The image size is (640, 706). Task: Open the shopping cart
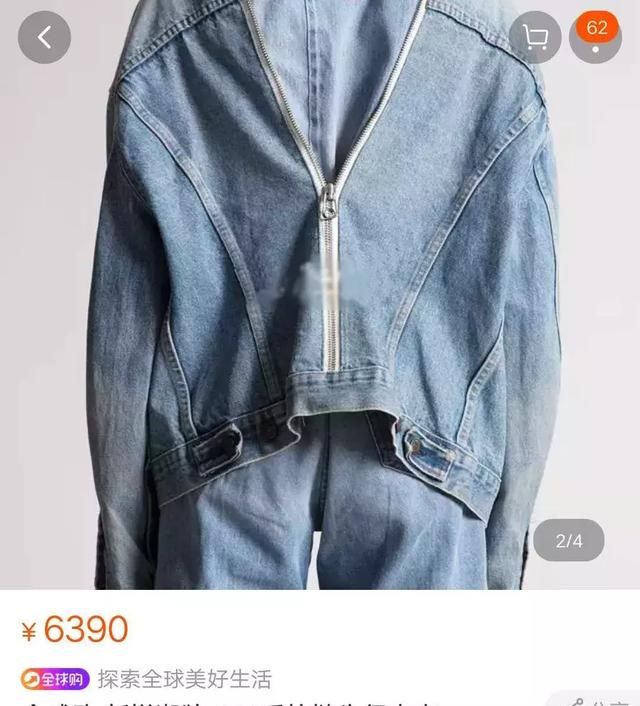(535, 38)
